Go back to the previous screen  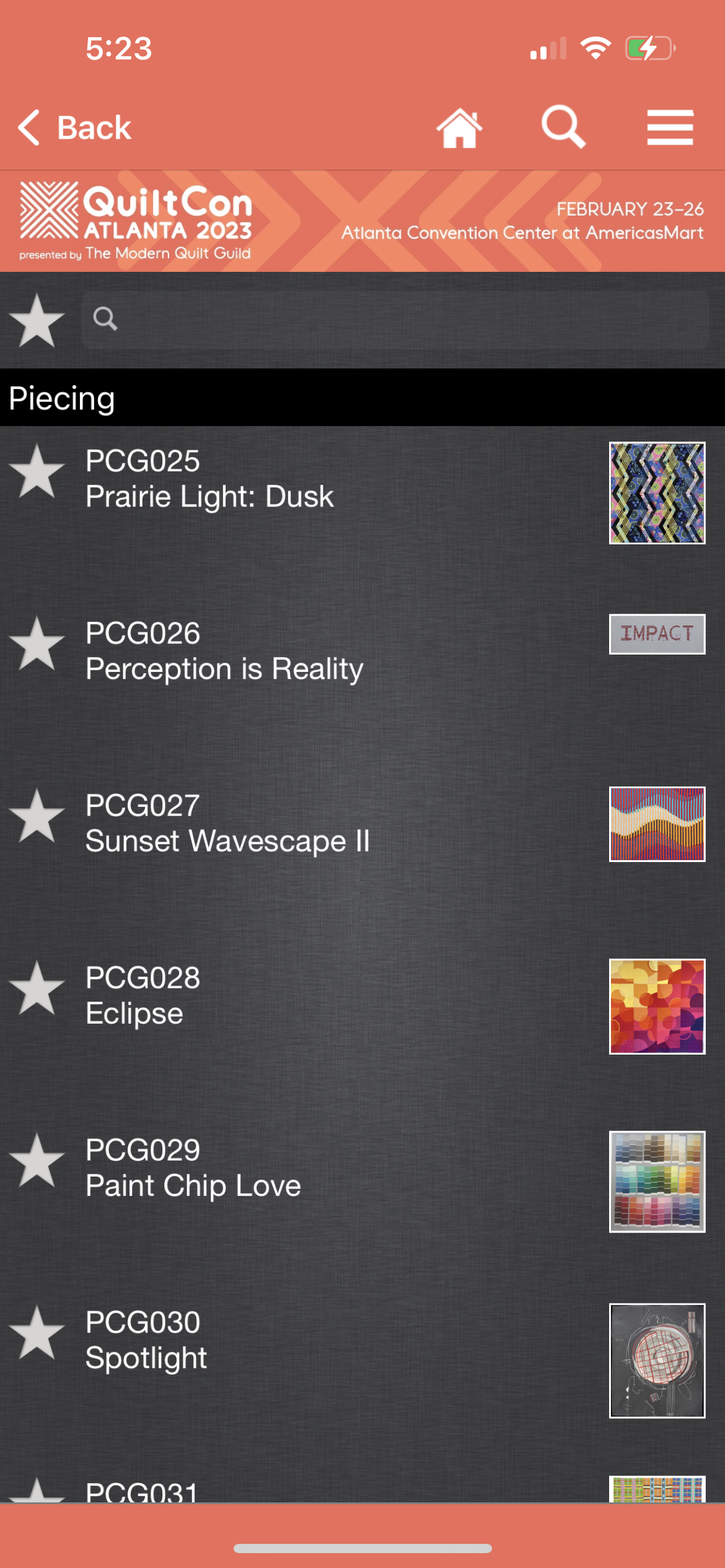point(75,128)
